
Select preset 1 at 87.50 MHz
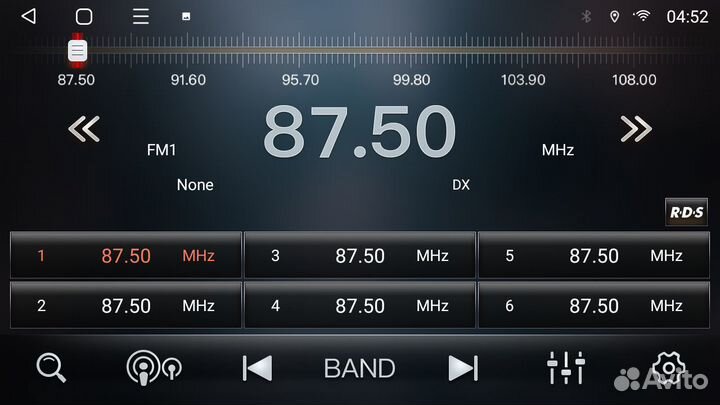126,255
